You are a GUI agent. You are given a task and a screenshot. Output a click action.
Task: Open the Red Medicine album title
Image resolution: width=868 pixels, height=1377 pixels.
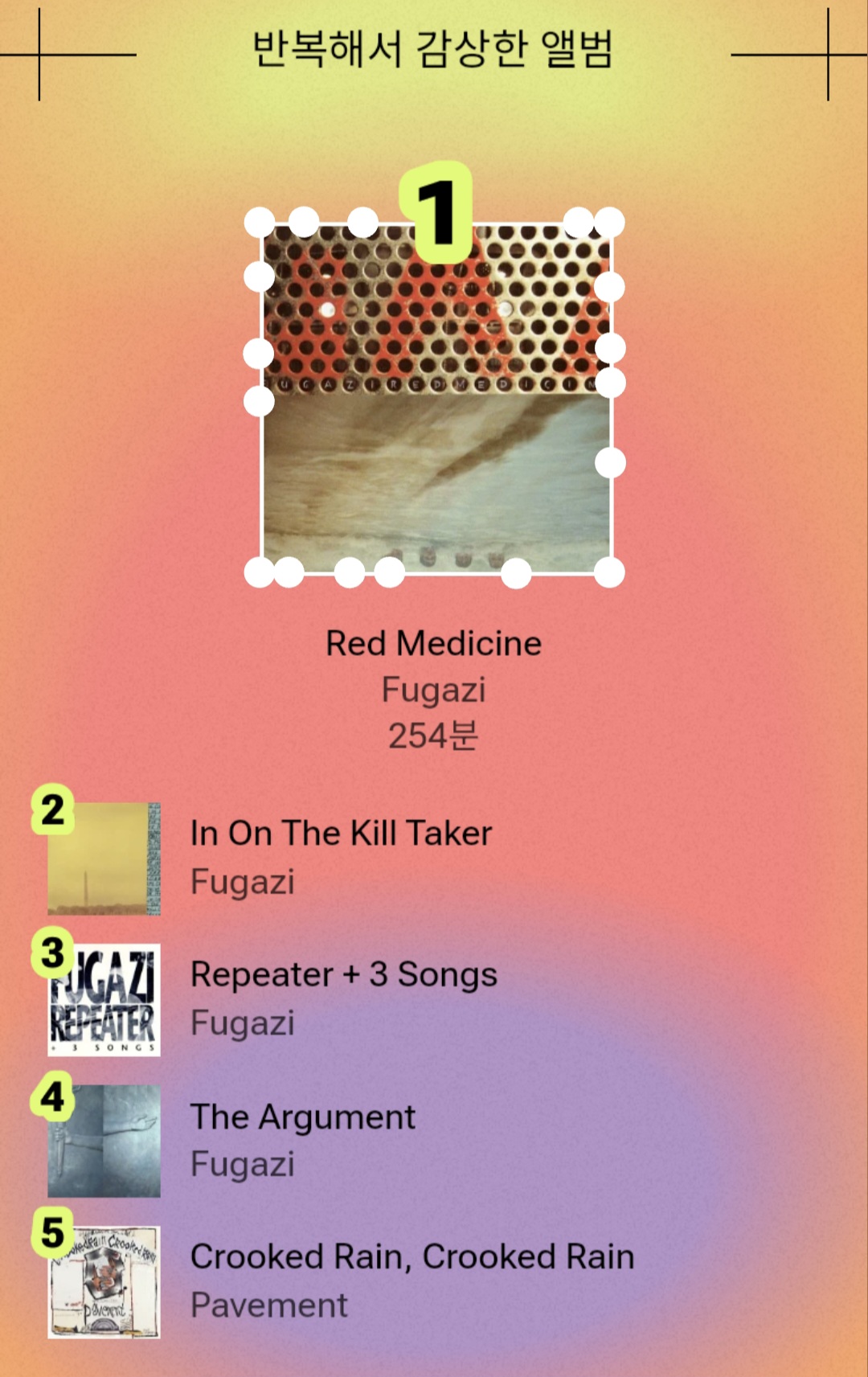coord(434,642)
